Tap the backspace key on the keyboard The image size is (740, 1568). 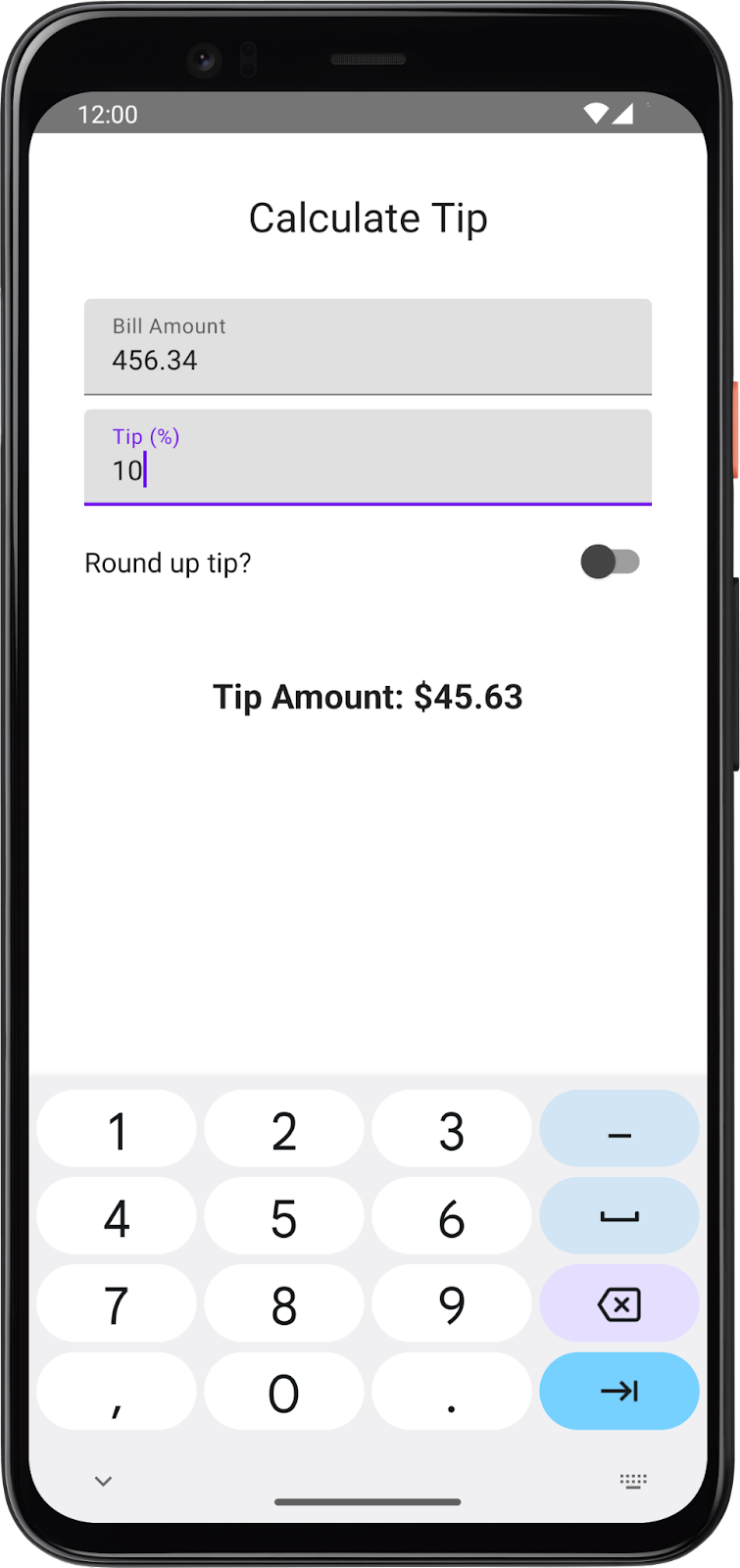[x=618, y=1304]
